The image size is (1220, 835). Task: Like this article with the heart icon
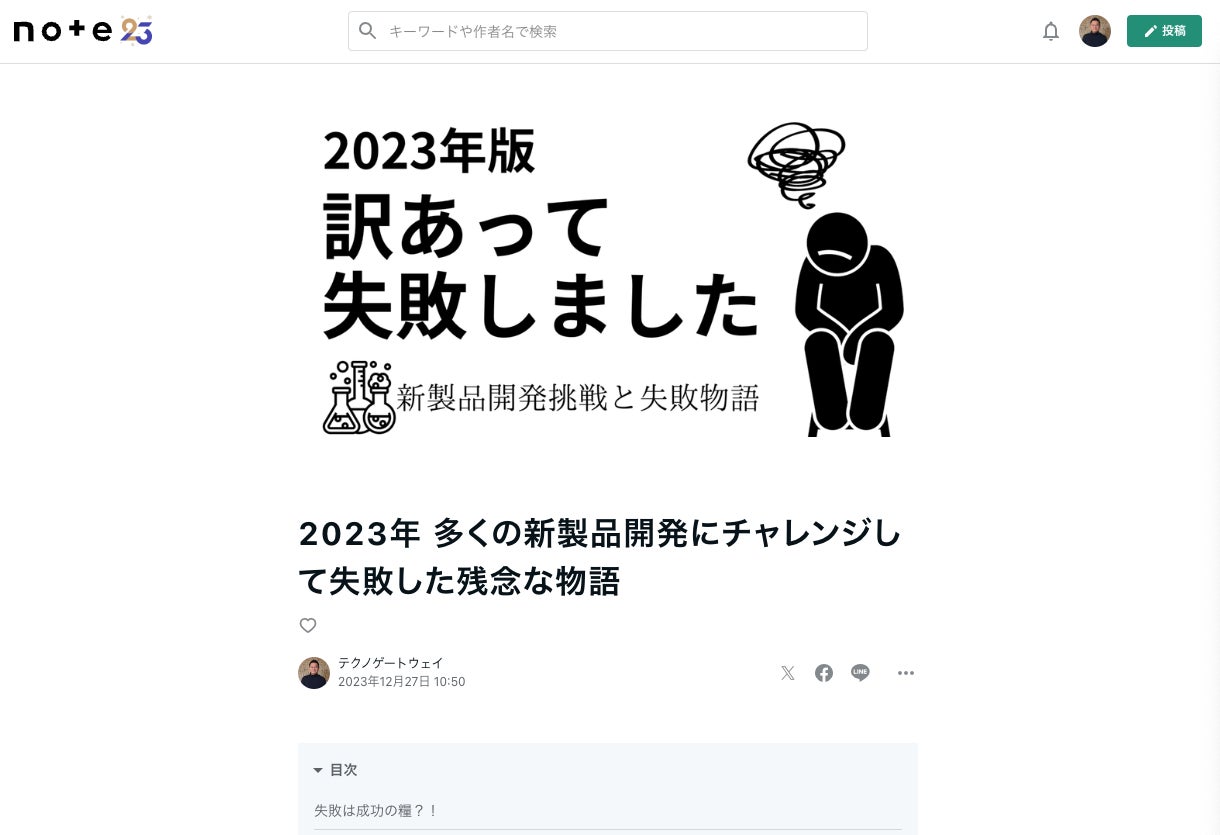(x=308, y=625)
